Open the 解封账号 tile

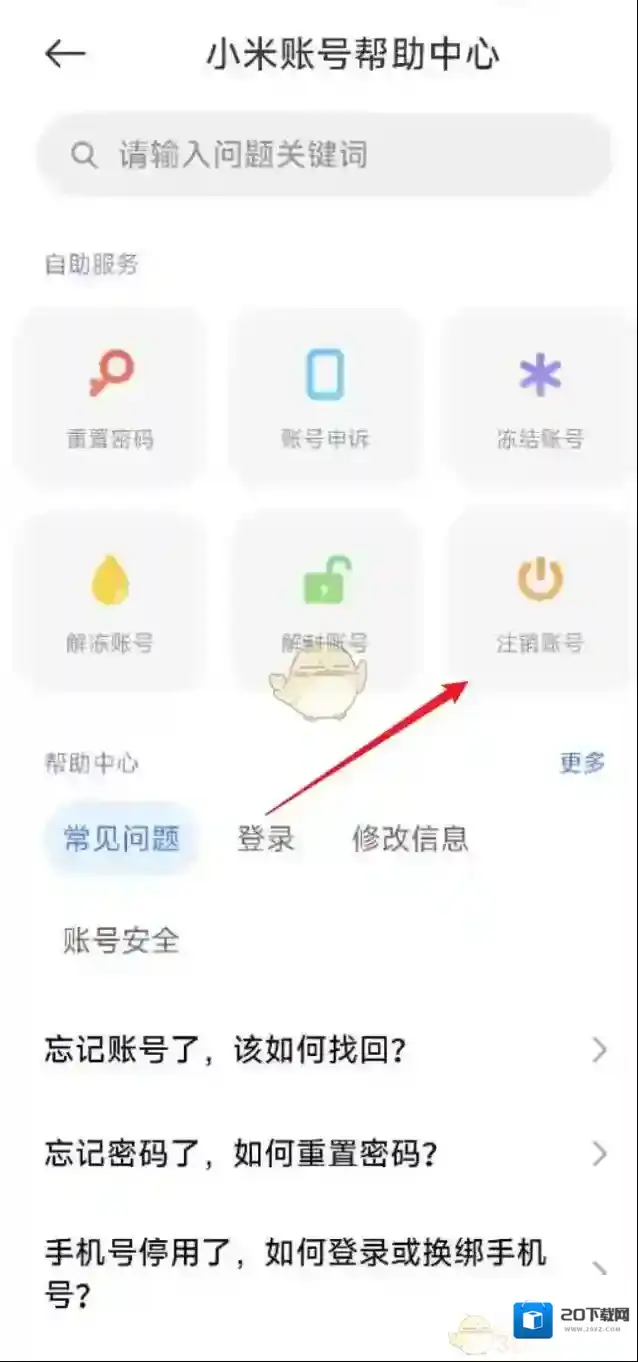click(325, 602)
